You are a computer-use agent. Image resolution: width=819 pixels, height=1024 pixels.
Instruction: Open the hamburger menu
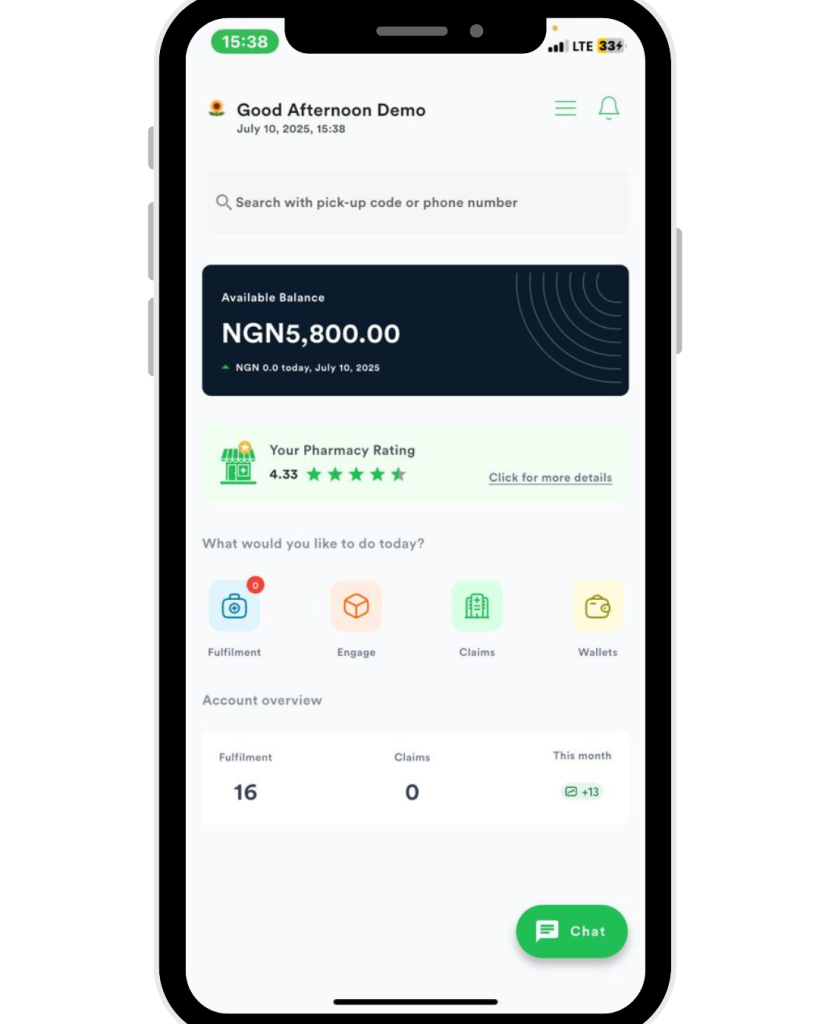(565, 108)
